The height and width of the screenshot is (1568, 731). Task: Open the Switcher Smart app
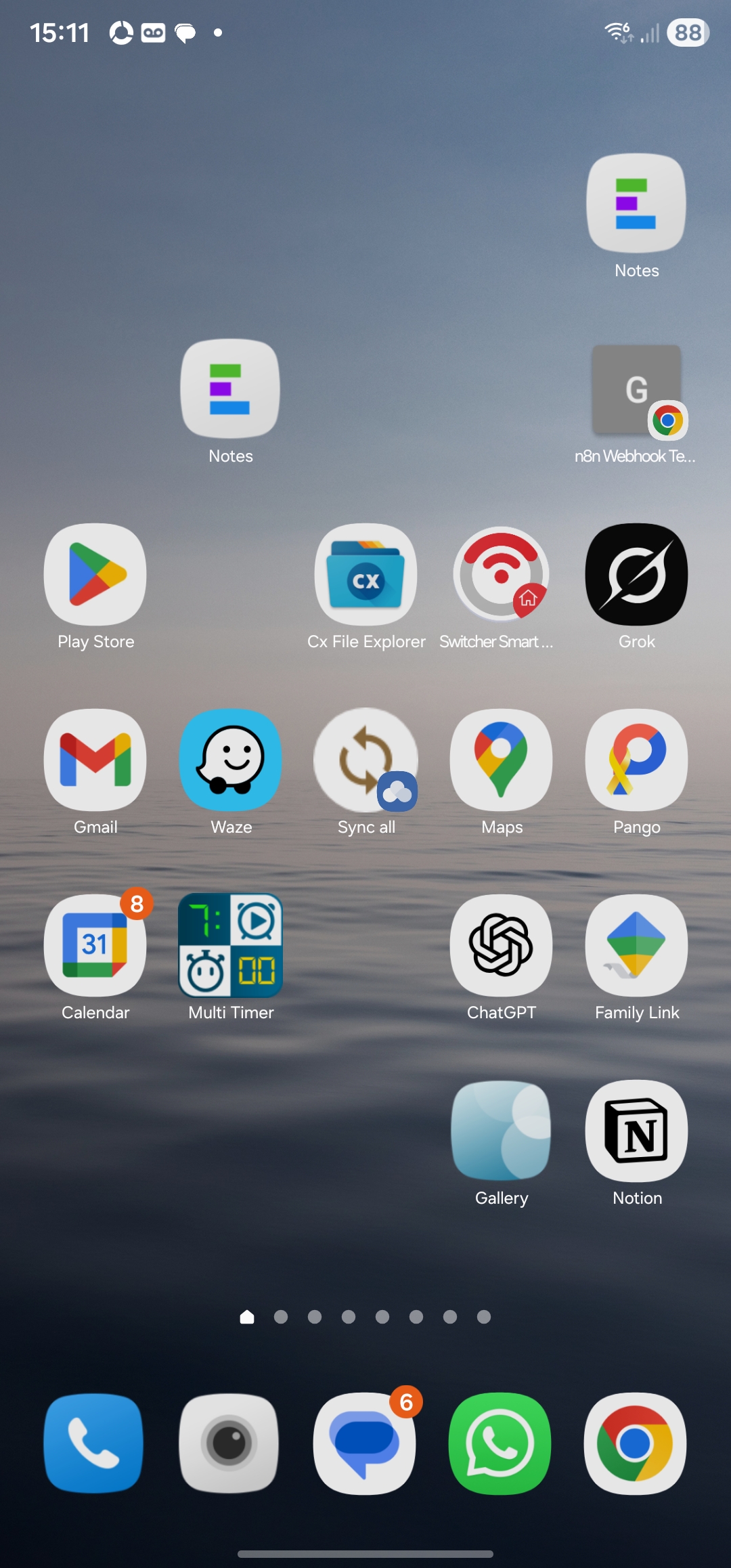point(501,574)
